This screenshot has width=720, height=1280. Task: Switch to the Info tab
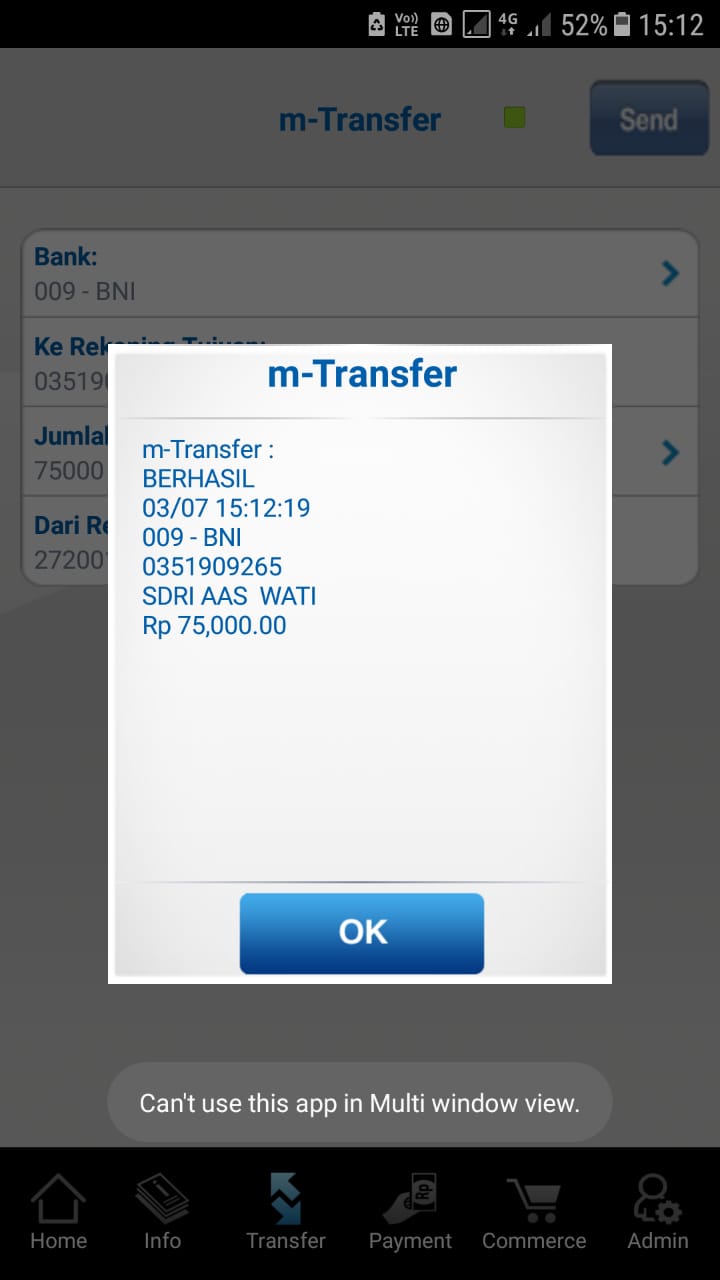tap(162, 1212)
